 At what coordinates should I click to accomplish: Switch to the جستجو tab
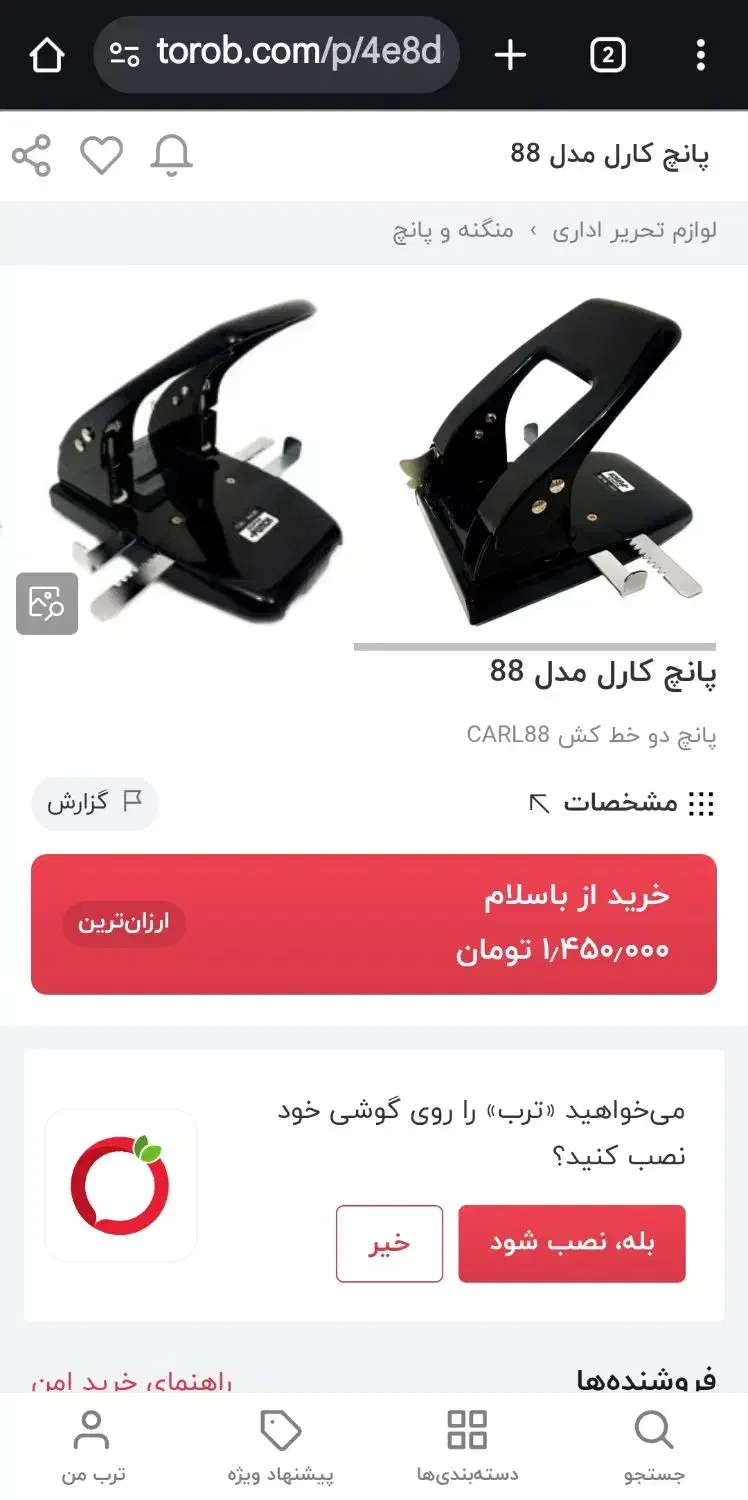point(654,1446)
